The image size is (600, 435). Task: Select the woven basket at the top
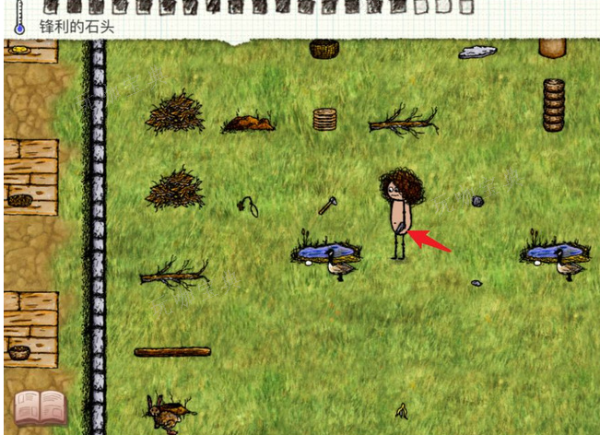tap(324, 48)
